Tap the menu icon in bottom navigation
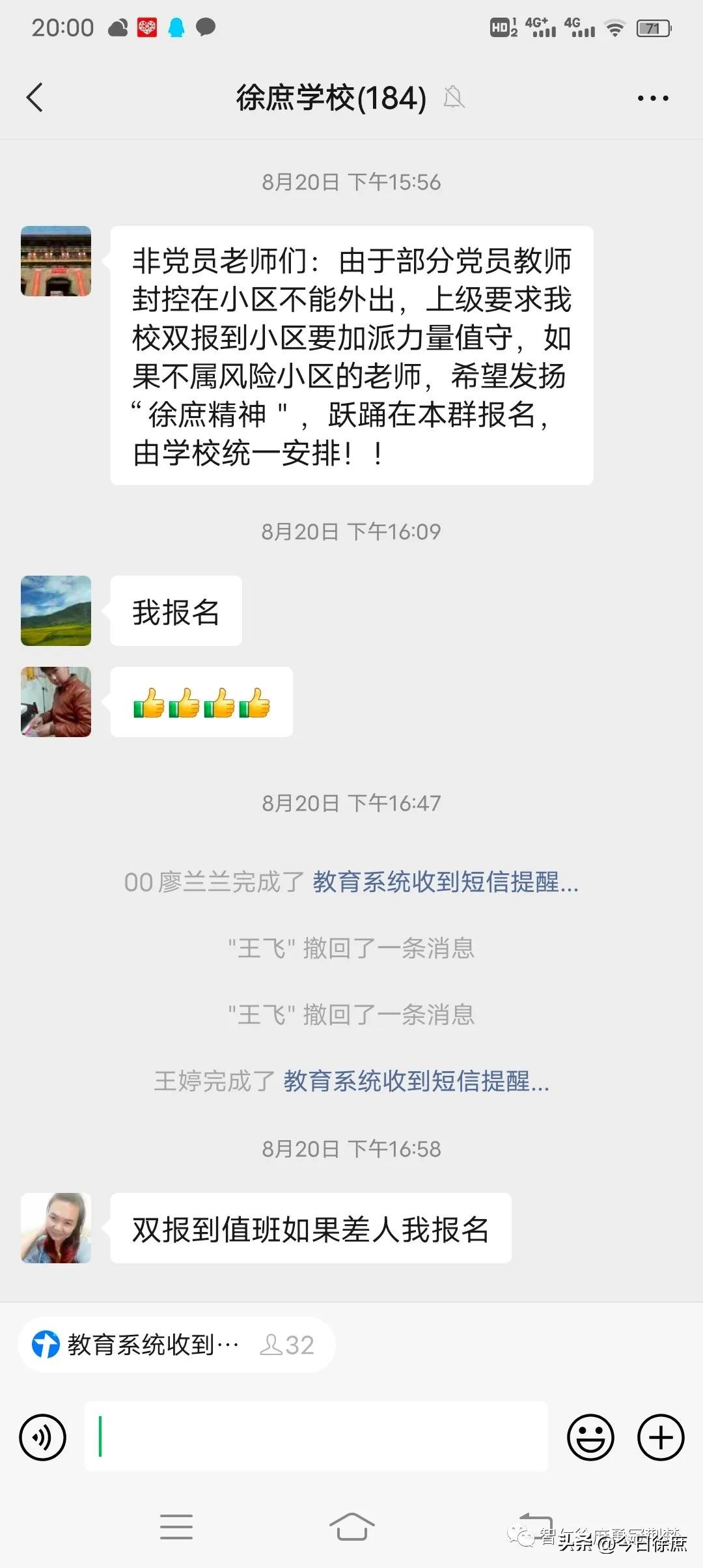Viewport: 703px width, 1568px height. point(176,1527)
